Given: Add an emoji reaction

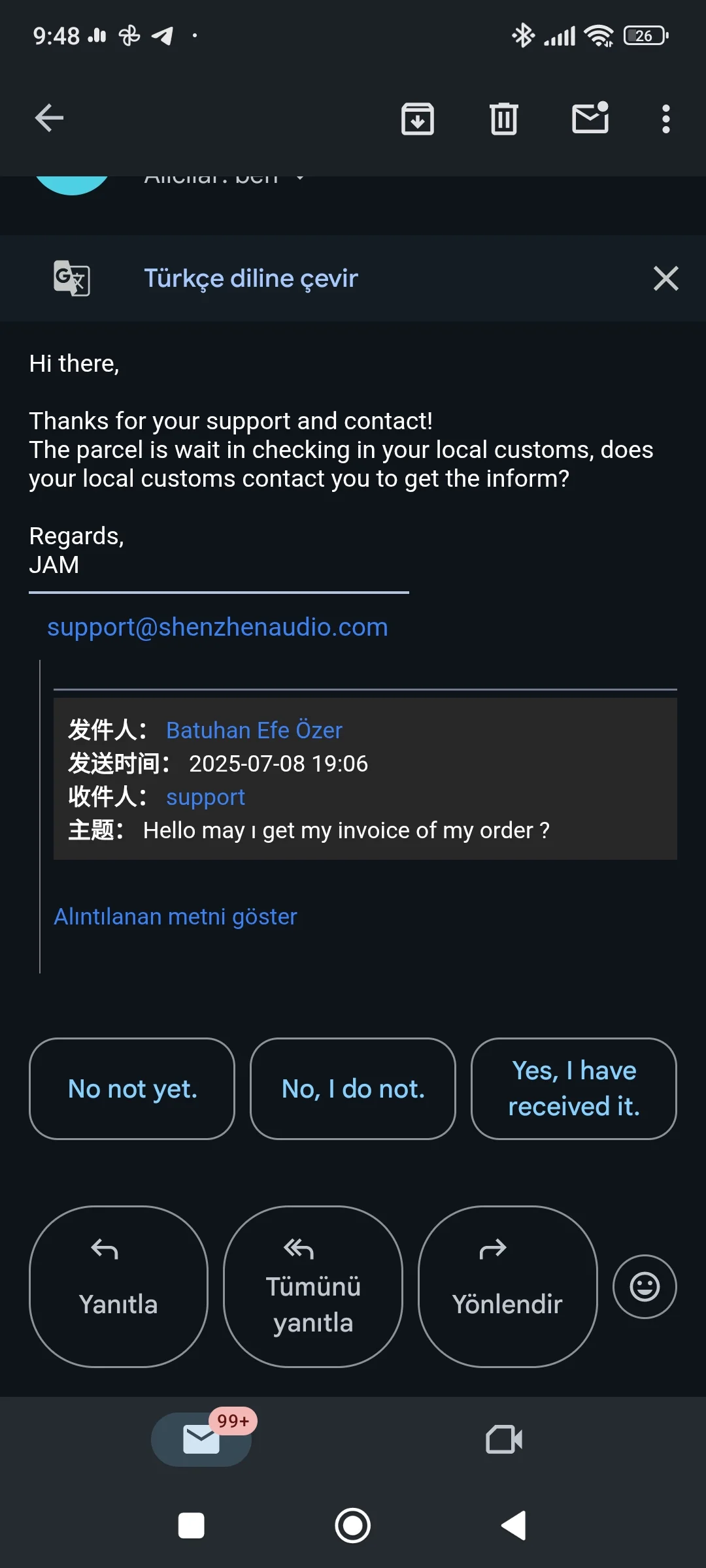Looking at the screenshot, I should tap(645, 1286).
